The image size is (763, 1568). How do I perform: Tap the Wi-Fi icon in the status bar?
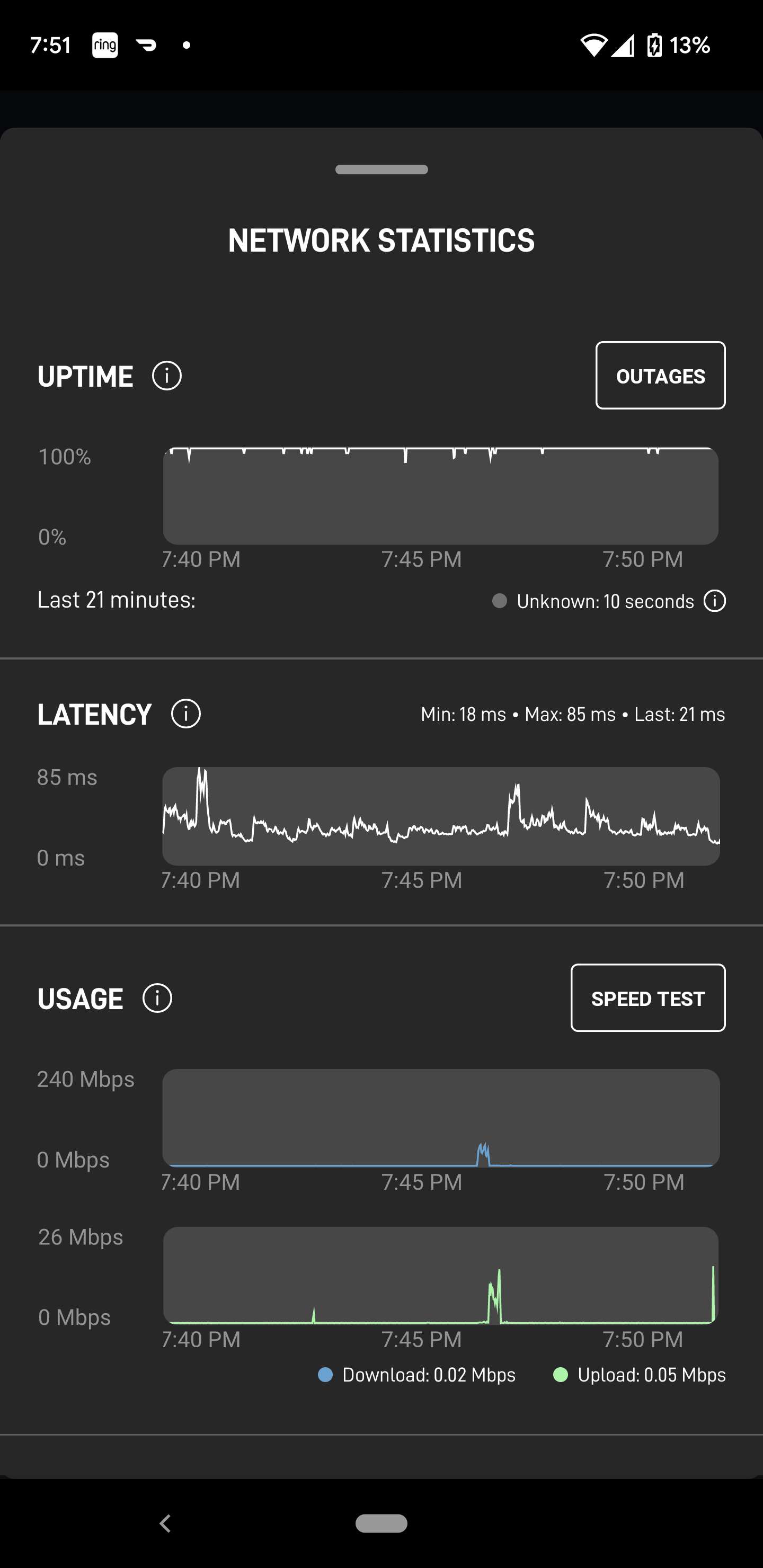[x=595, y=44]
